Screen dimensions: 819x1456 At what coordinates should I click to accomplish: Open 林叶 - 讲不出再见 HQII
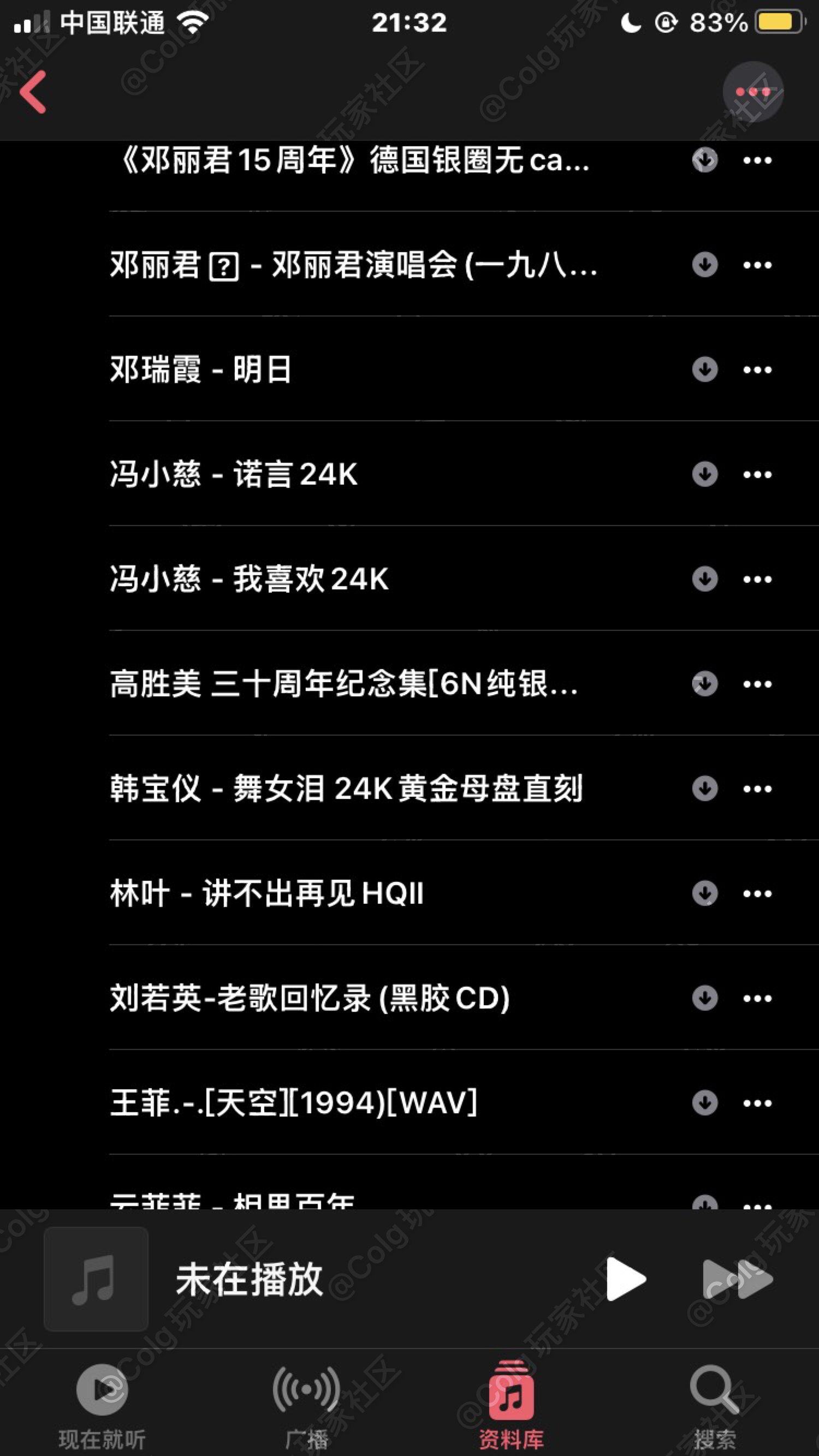click(x=464, y=893)
